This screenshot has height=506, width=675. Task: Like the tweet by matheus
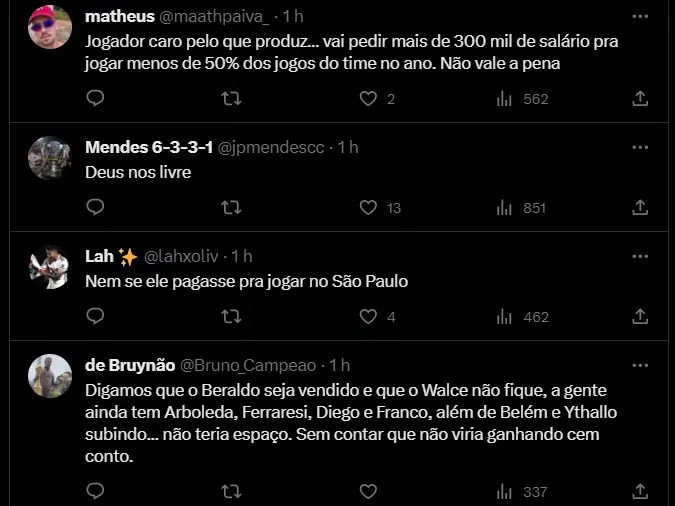pos(368,98)
